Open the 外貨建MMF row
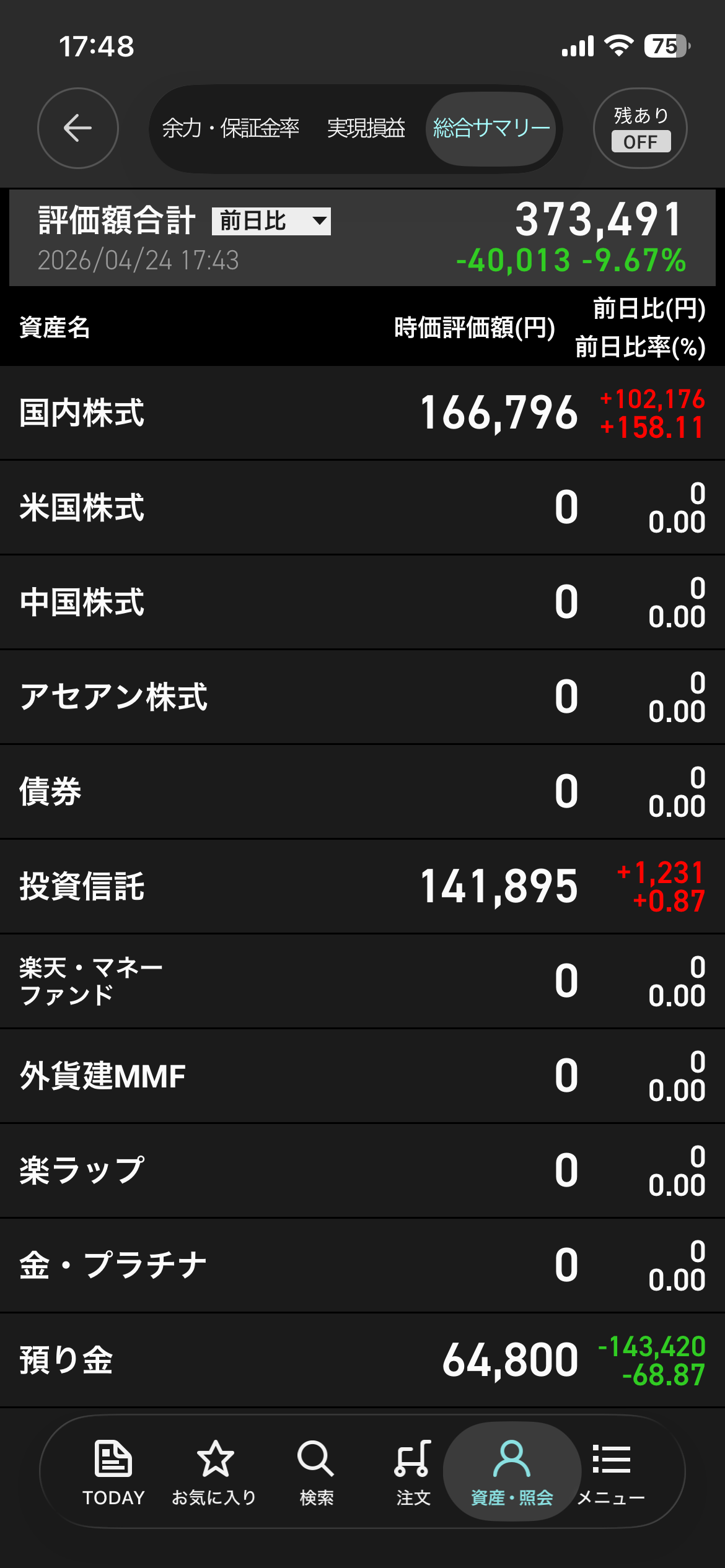The height and width of the screenshot is (1568, 725). point(362,1076)
